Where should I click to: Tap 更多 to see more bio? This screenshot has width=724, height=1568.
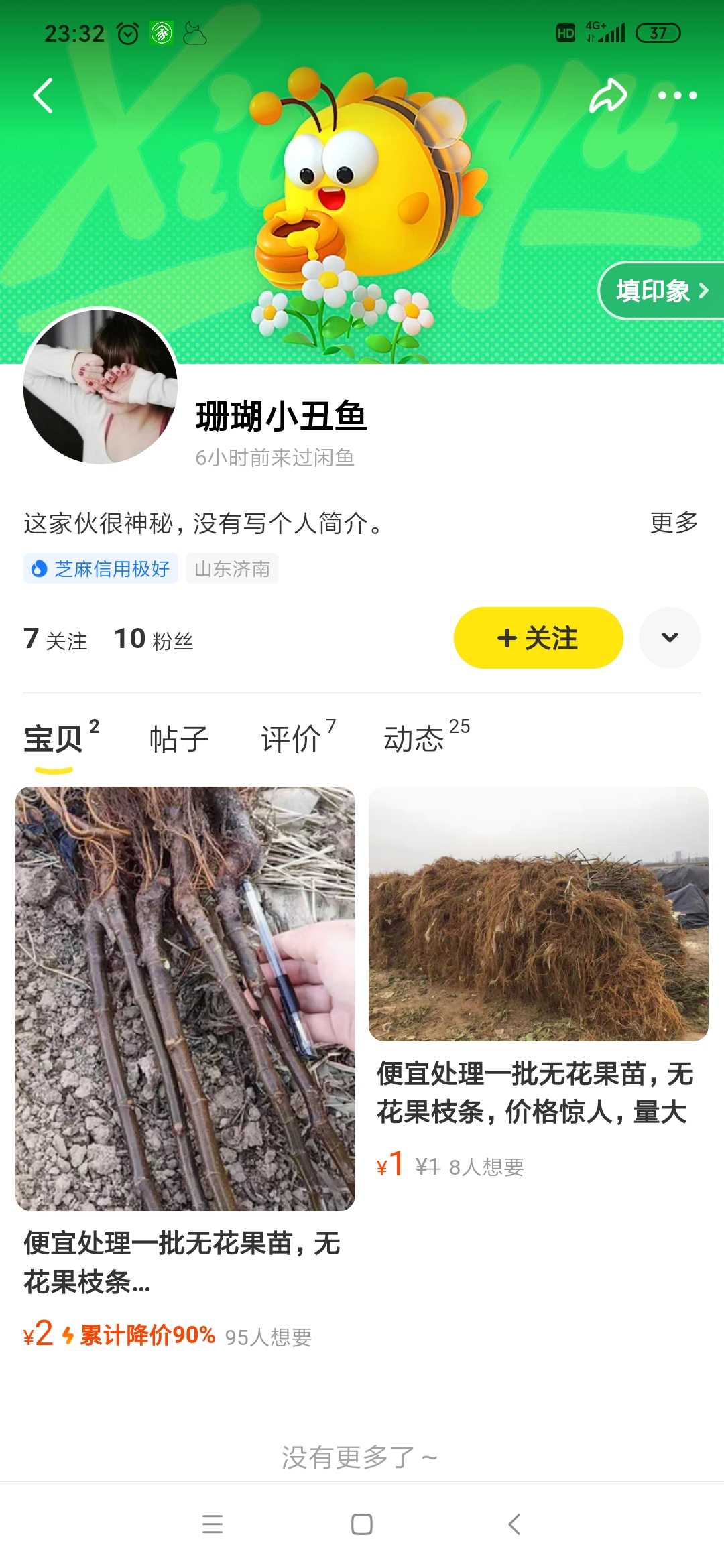pyautogui.click(x=674, y=523)
